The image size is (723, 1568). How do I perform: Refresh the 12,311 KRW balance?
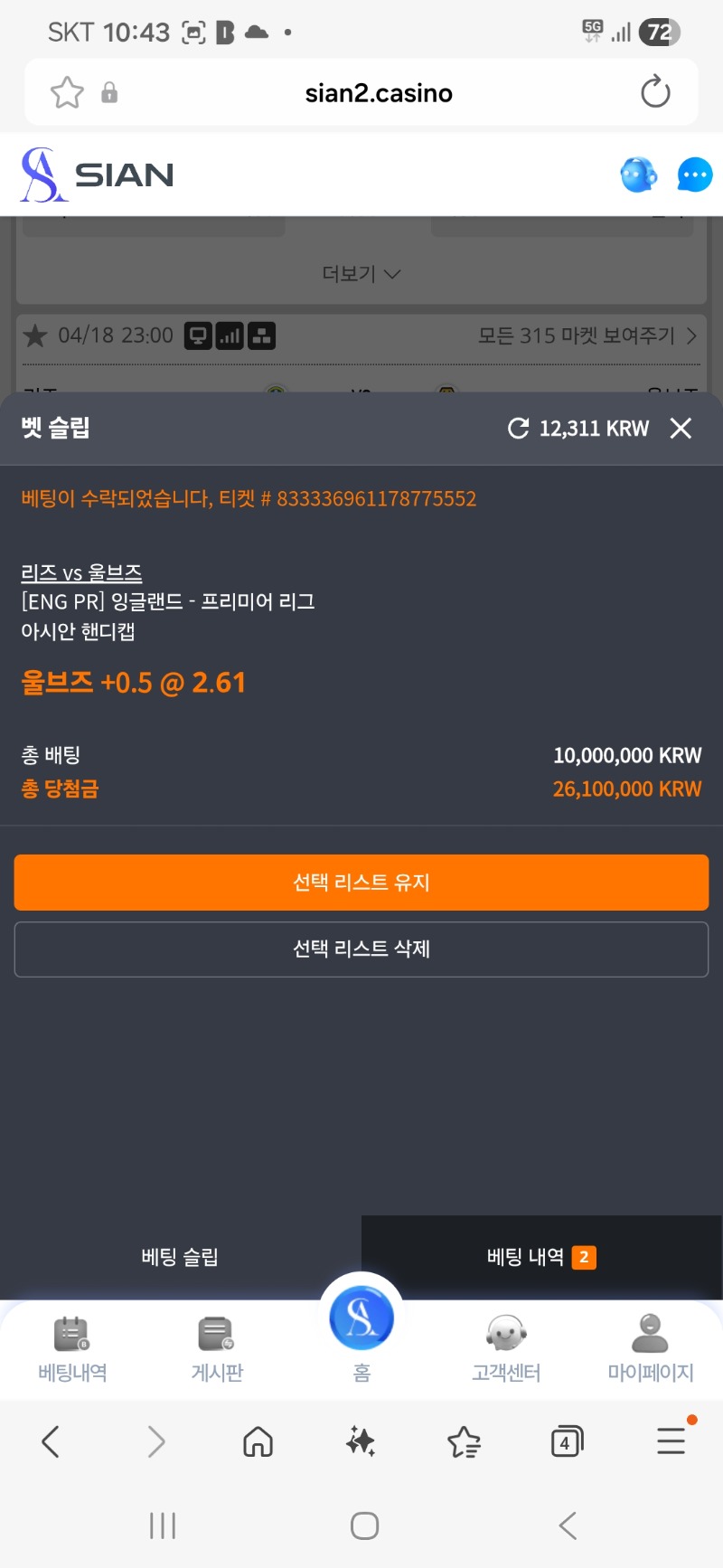pos(518,429)
